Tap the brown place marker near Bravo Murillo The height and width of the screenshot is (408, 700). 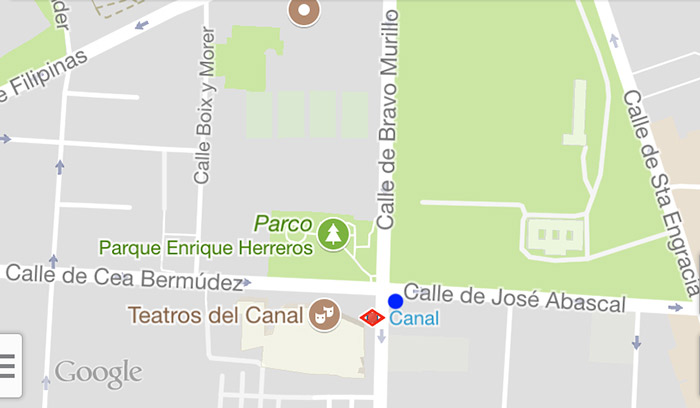coord(304,10)
